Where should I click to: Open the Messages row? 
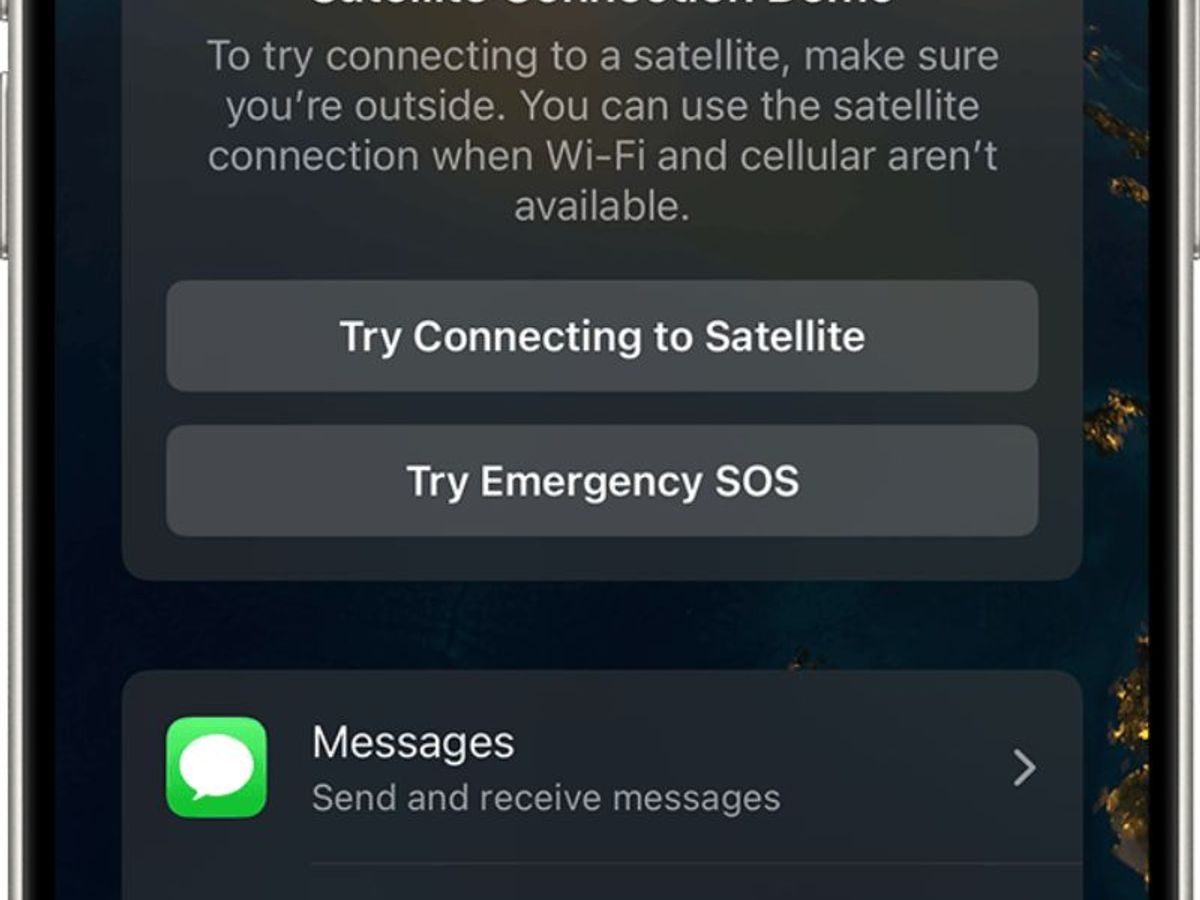(x=601, y=768)
